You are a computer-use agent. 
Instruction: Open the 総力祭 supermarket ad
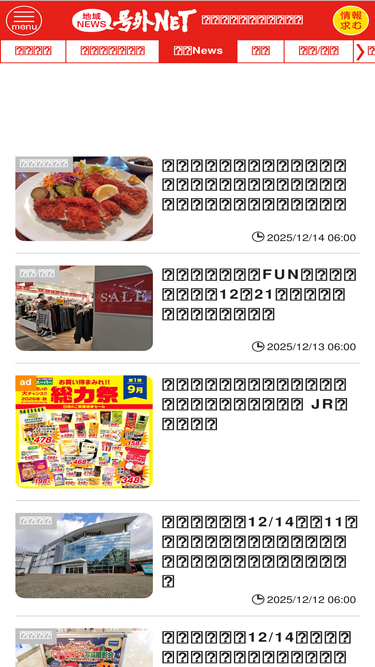click(187, 431)
